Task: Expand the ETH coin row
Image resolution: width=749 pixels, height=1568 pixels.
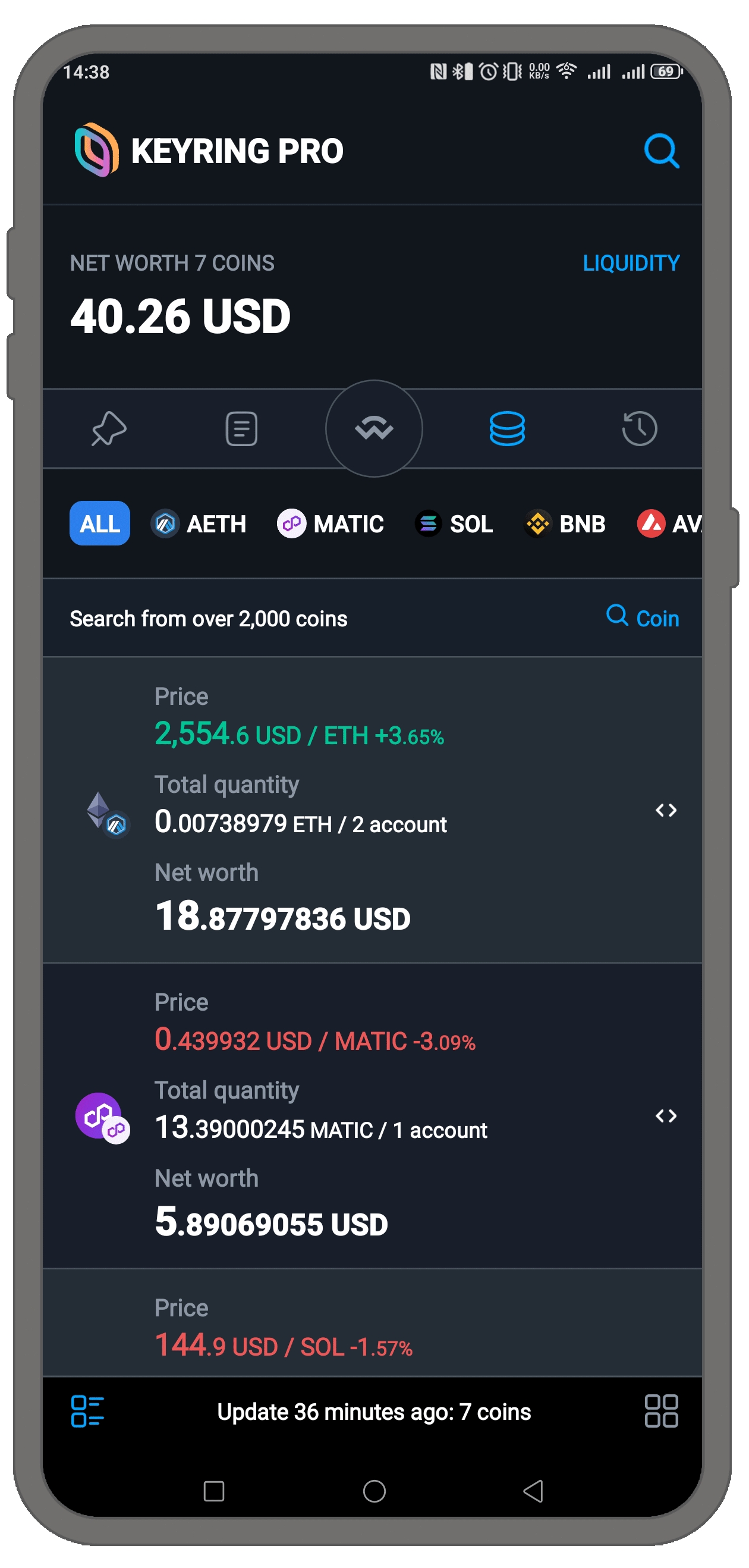Action: click(666, 810)
